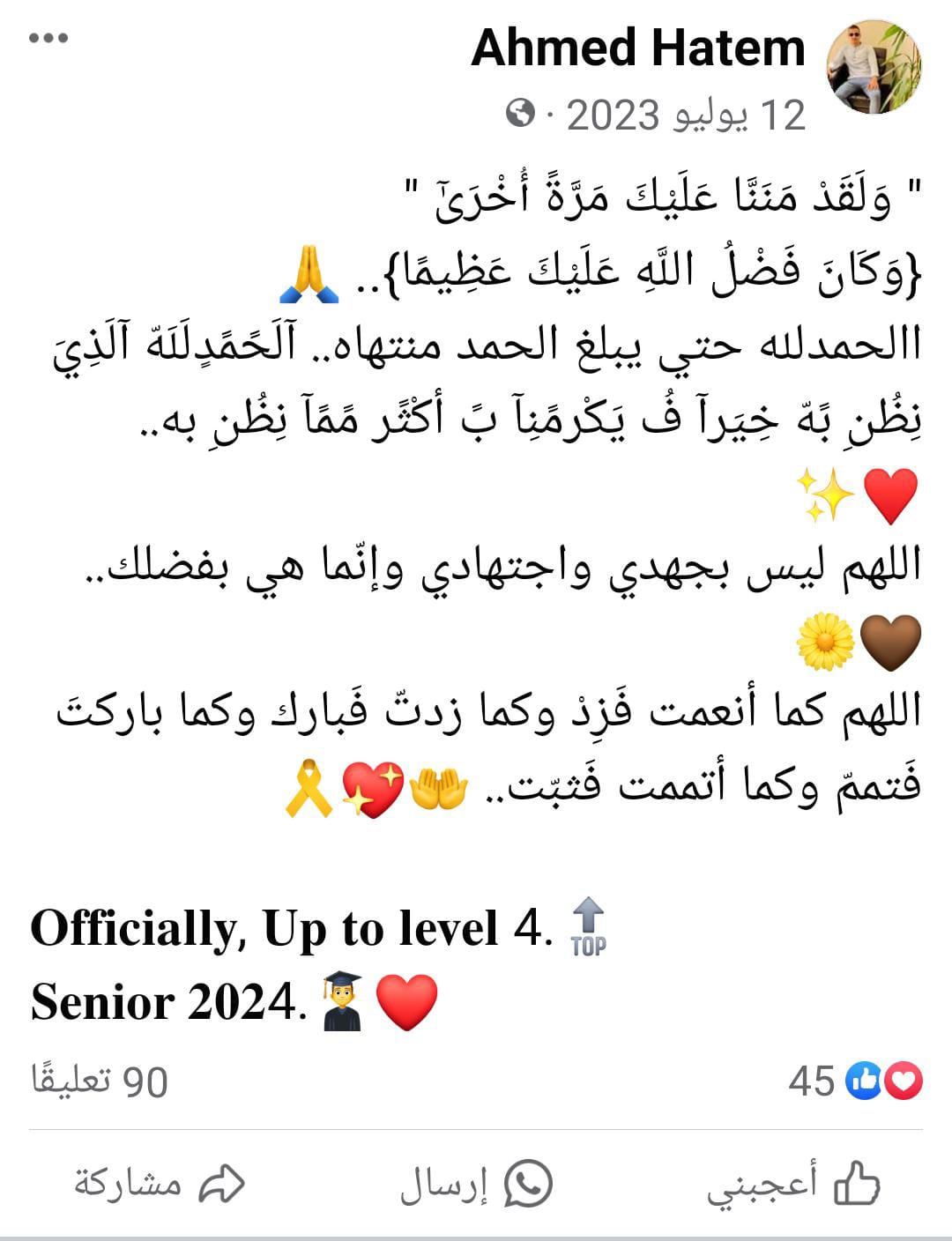Open the post's three-dot options menu

click(48, 38)
